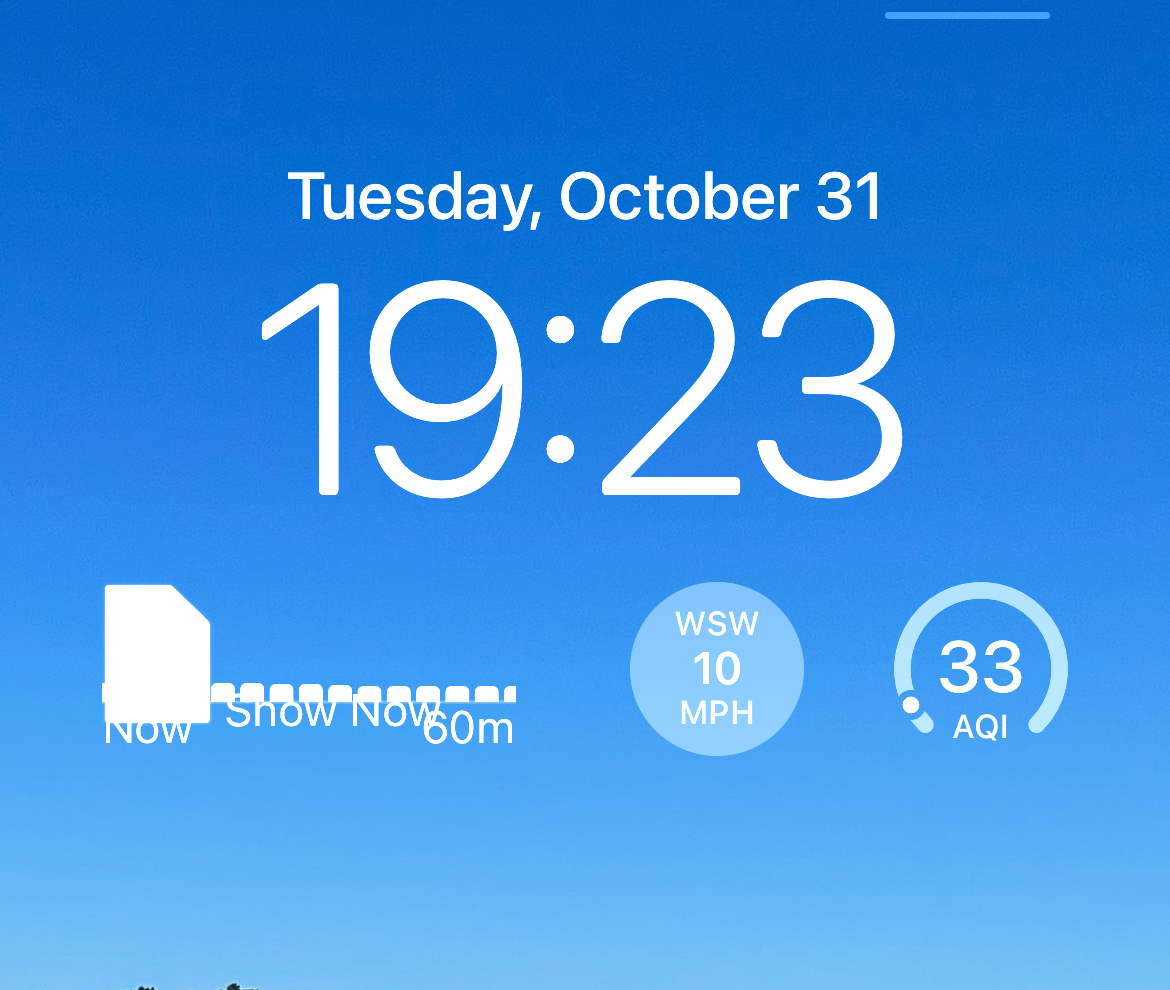
Task: Tap the Tuesday, October 31 date
Action: (x=585, y=197)
